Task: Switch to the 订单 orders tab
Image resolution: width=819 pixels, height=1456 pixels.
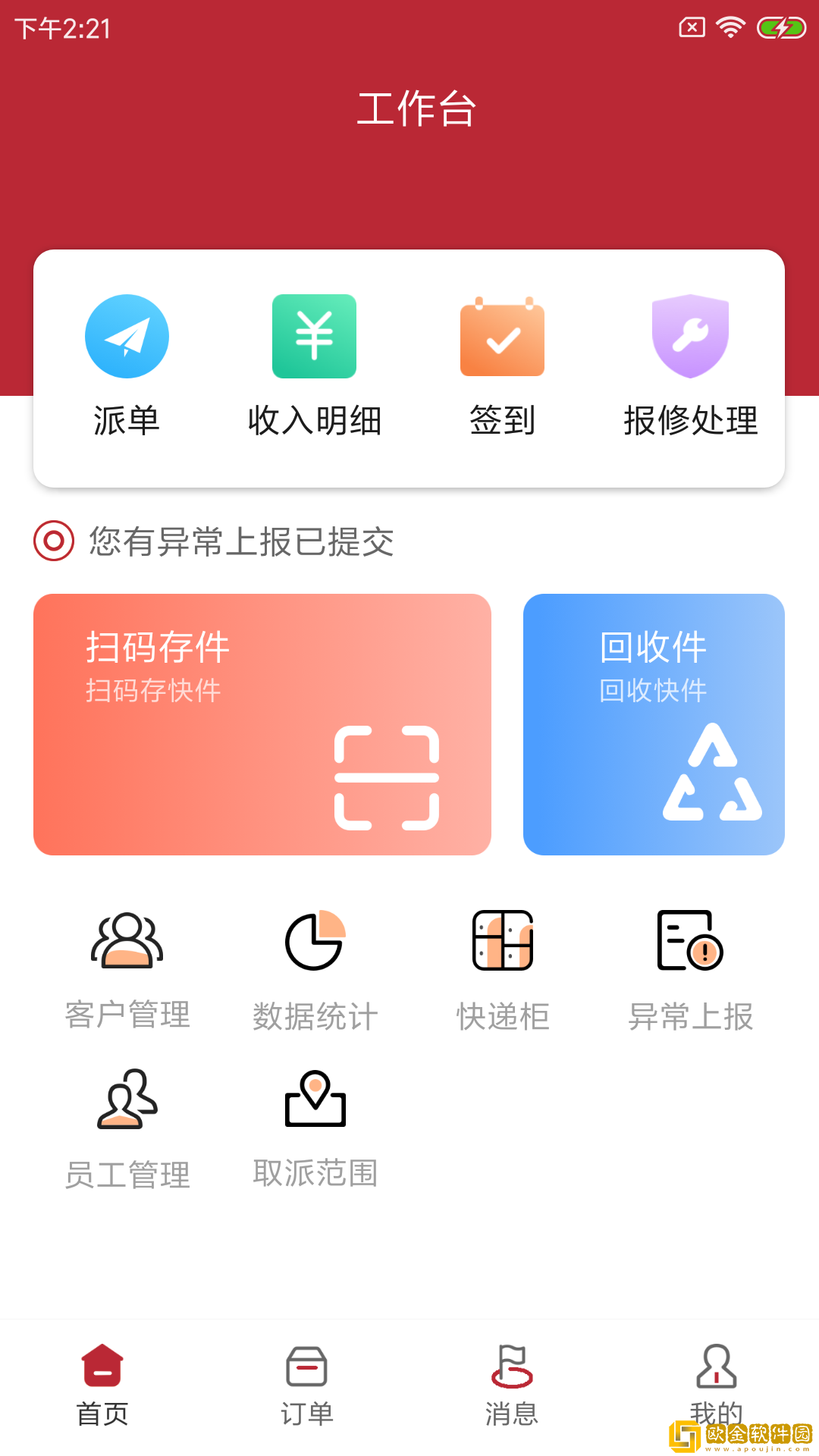Action: pos(307,1384)
